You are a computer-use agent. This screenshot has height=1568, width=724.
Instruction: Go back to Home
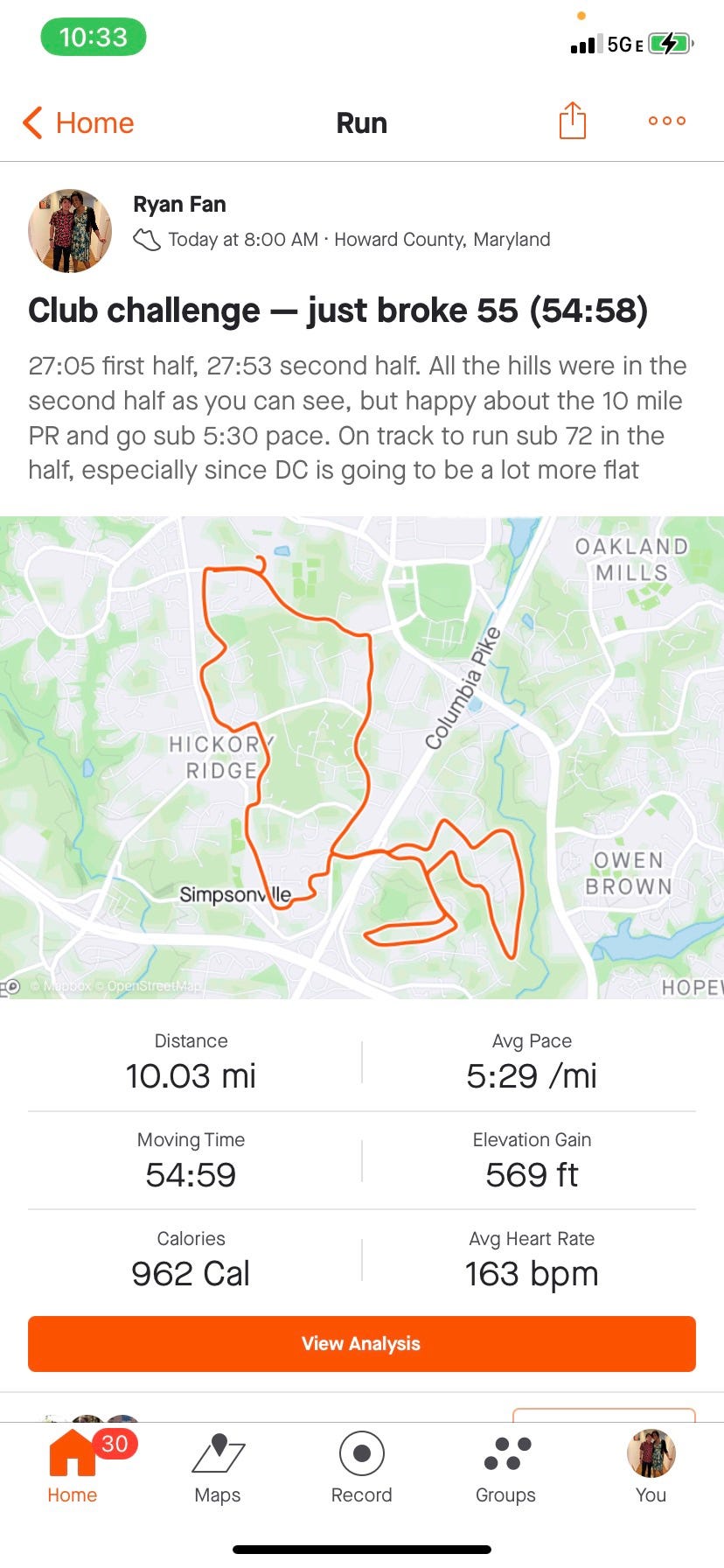click(79, 122)
